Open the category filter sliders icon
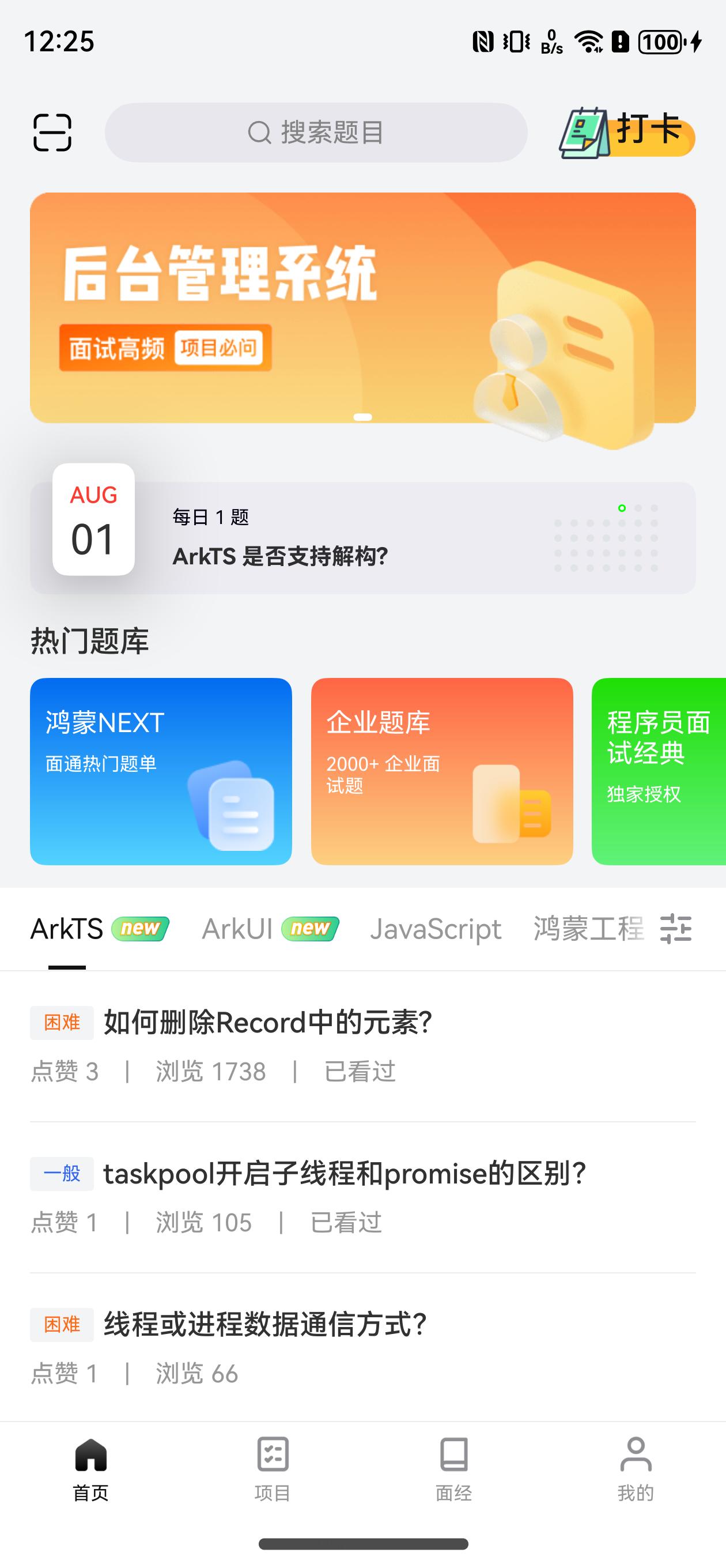726x1568 pixels. click(x=676, y=929)
